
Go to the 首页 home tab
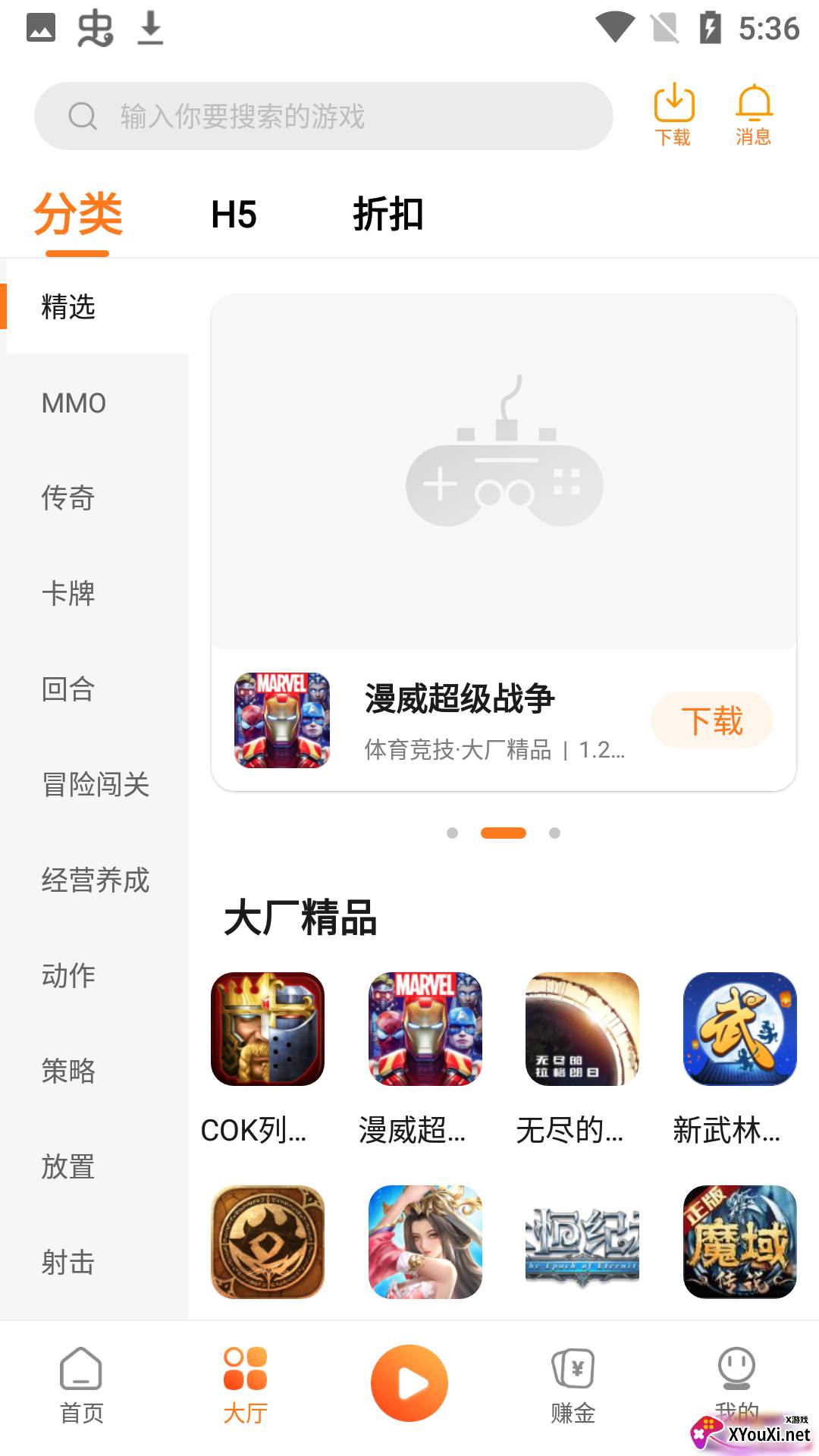pos(81,1384)
